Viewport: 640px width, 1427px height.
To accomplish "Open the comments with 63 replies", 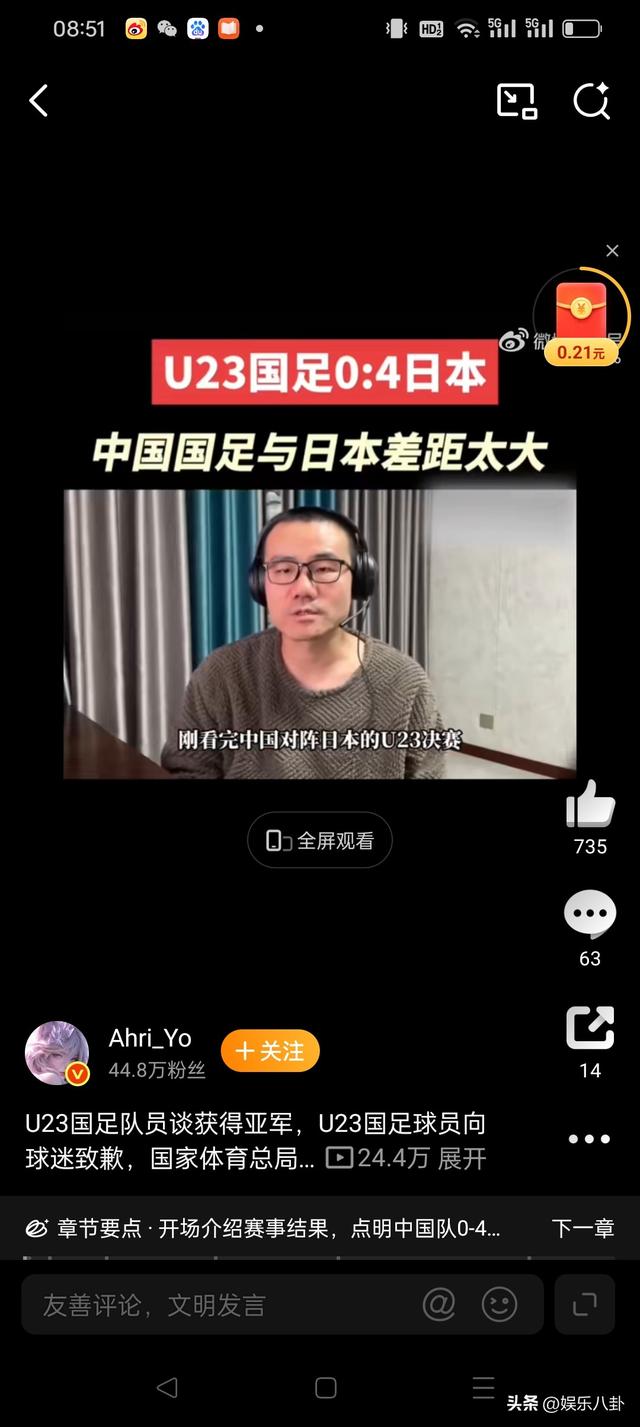I will click(590, 914).
